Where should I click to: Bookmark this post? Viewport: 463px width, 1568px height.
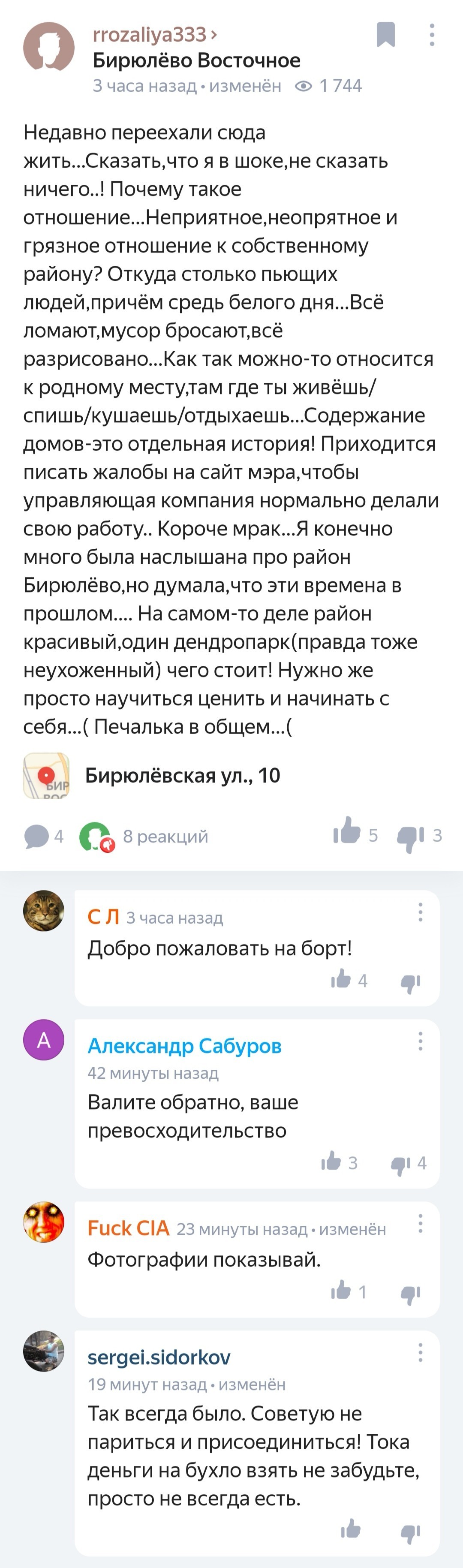[386, 35]
